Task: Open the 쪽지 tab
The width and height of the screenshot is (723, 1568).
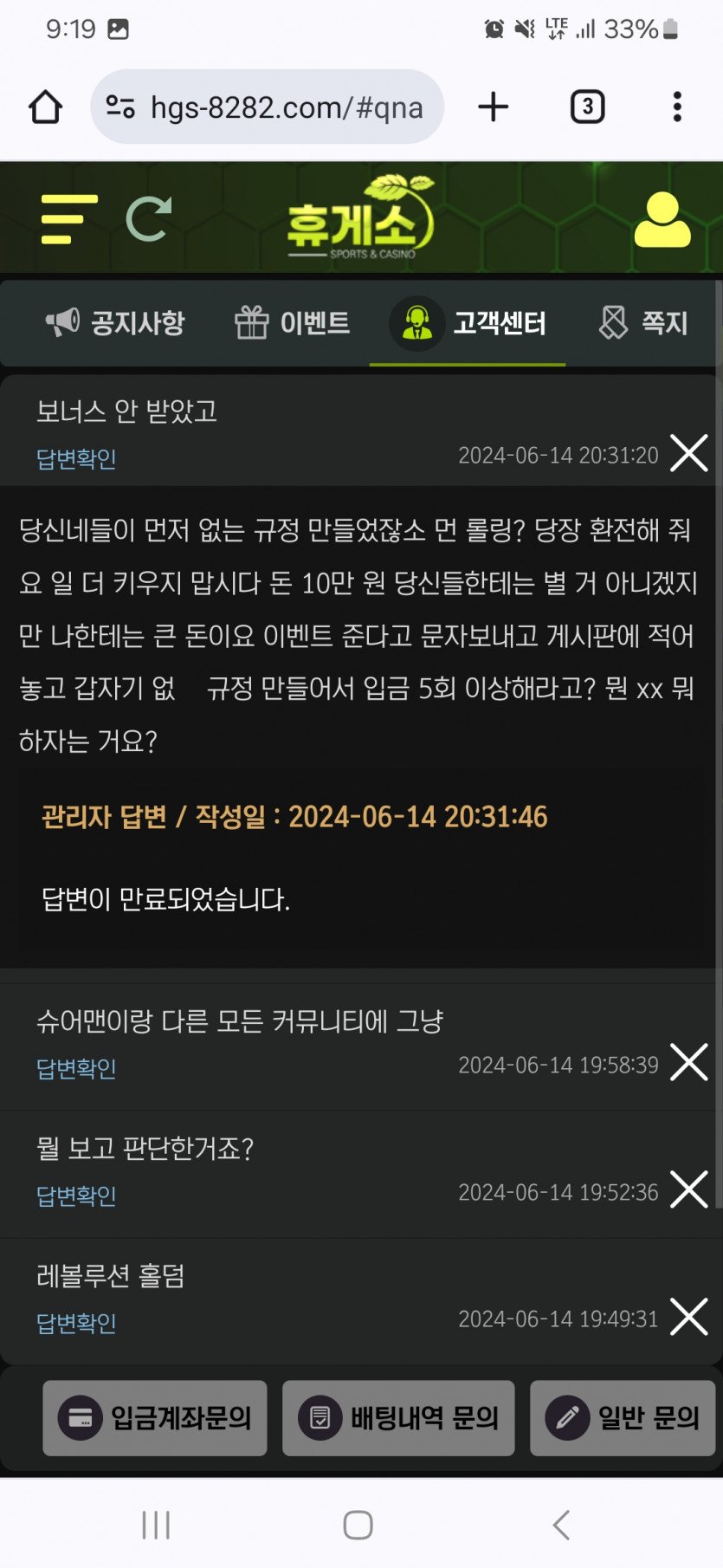Action: pyautogui.click(x=643, y=323)
